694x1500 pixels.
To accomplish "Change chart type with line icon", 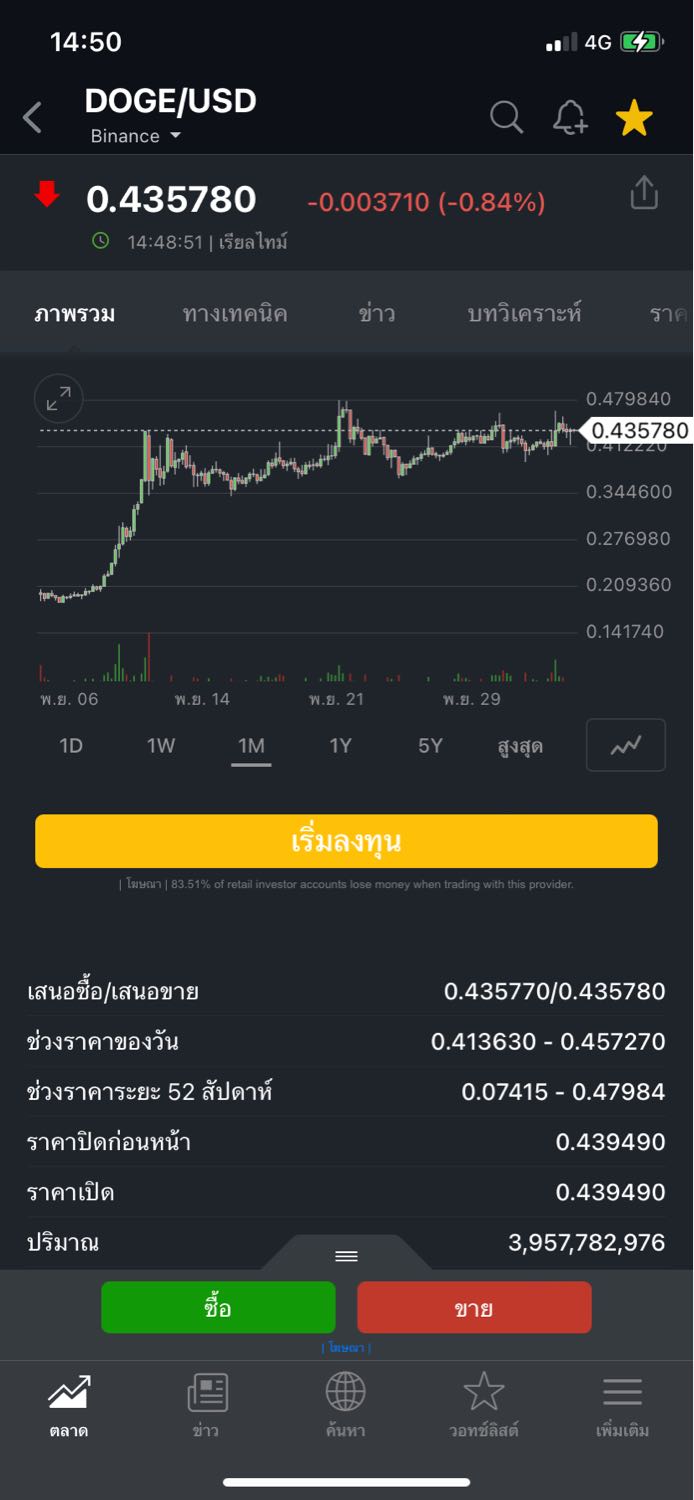I will click(626, 745).
